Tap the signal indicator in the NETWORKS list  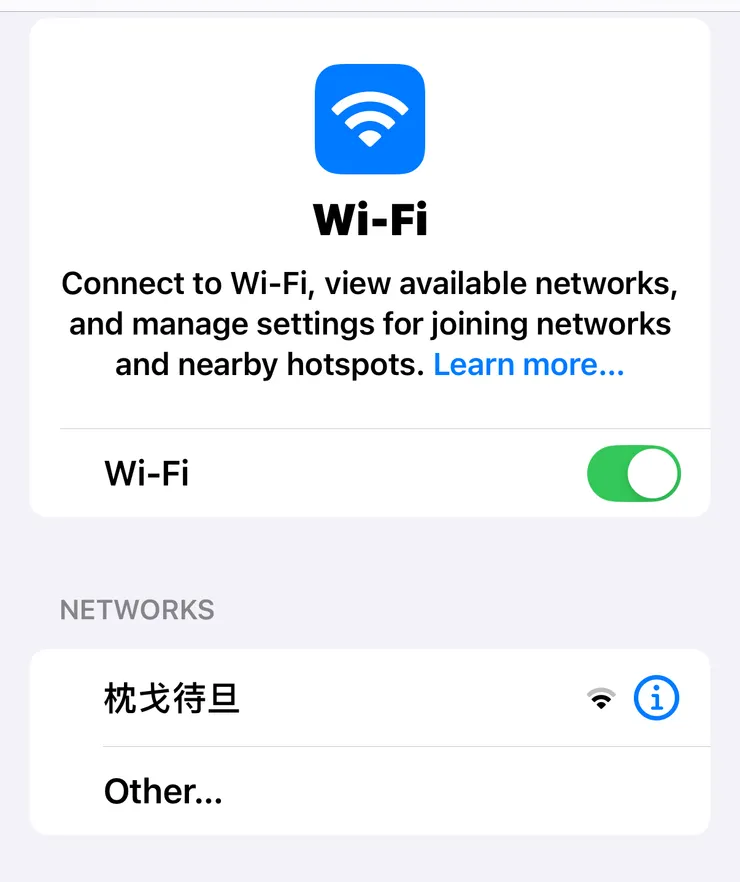pos(601,698)
